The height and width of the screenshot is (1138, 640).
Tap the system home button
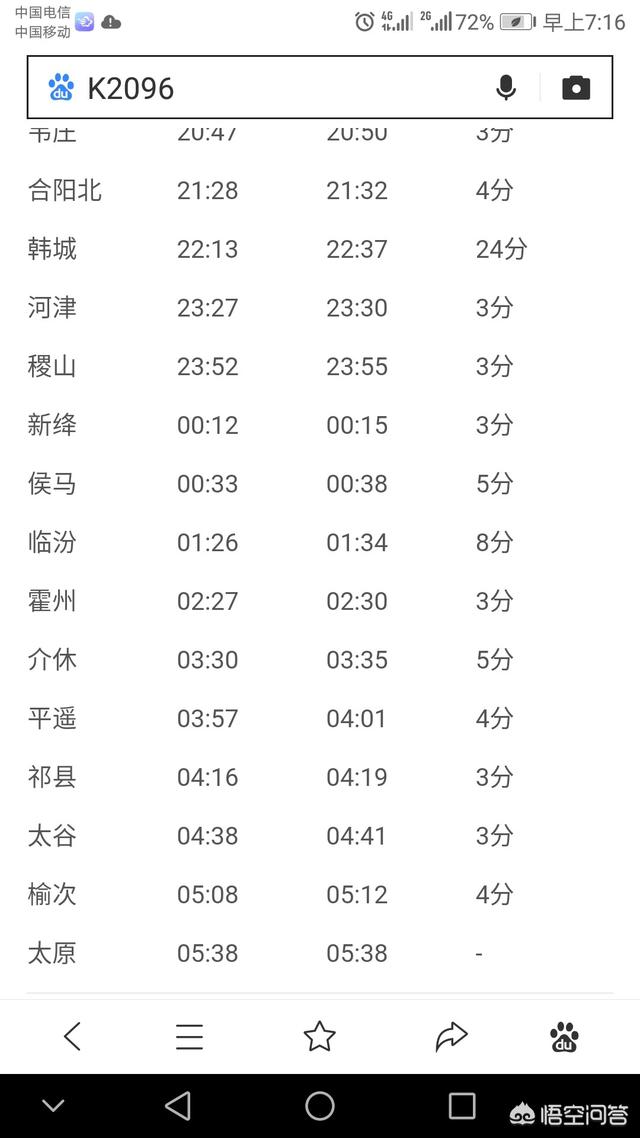[x=320, y=1106]
